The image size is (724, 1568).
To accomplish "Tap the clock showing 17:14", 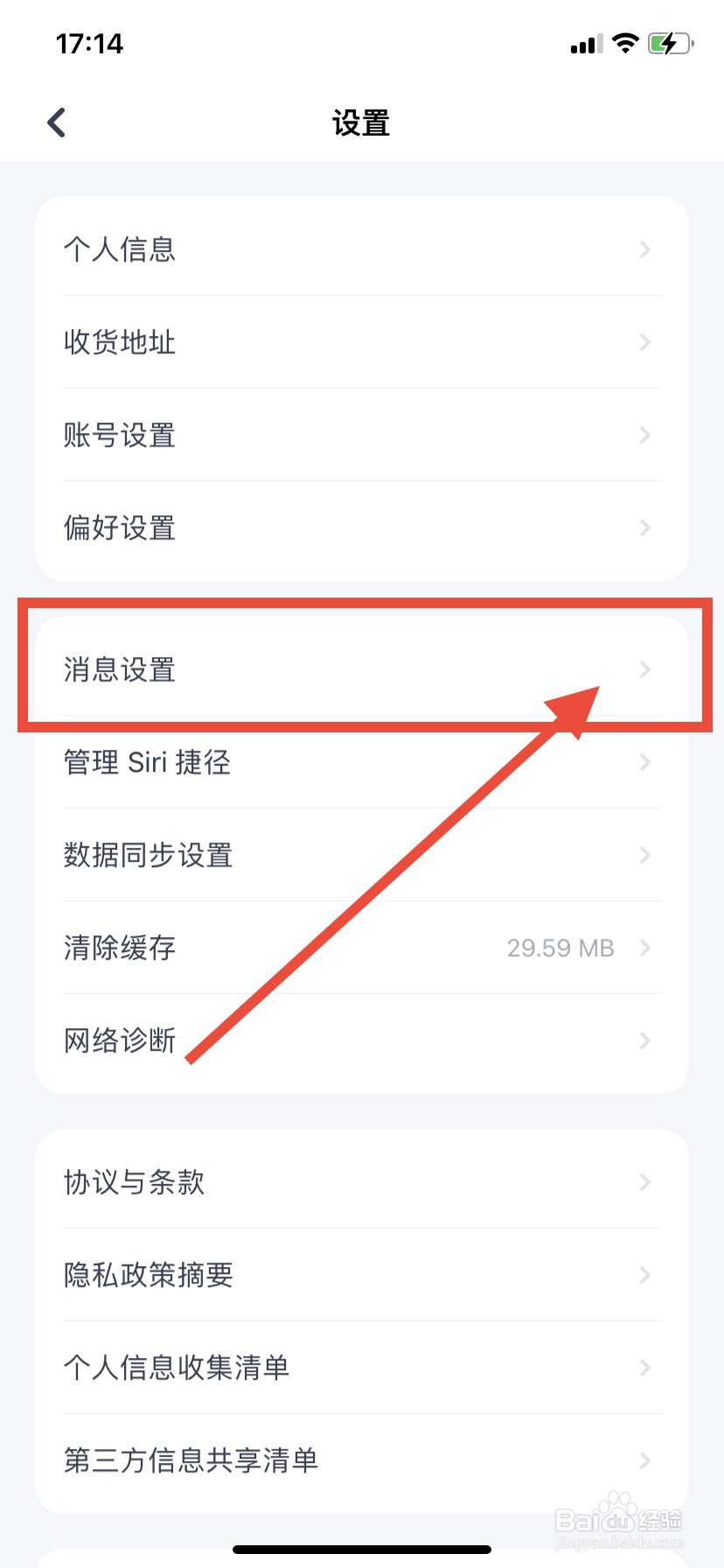I will [91, 43].
